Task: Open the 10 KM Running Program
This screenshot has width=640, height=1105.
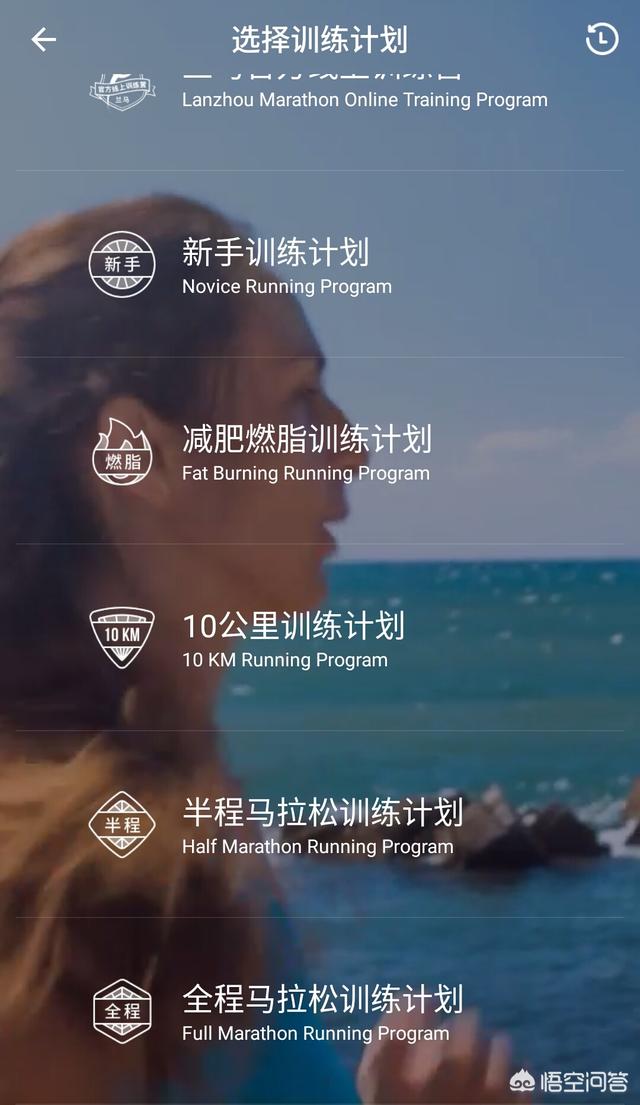Action: (x=292, y=639)
